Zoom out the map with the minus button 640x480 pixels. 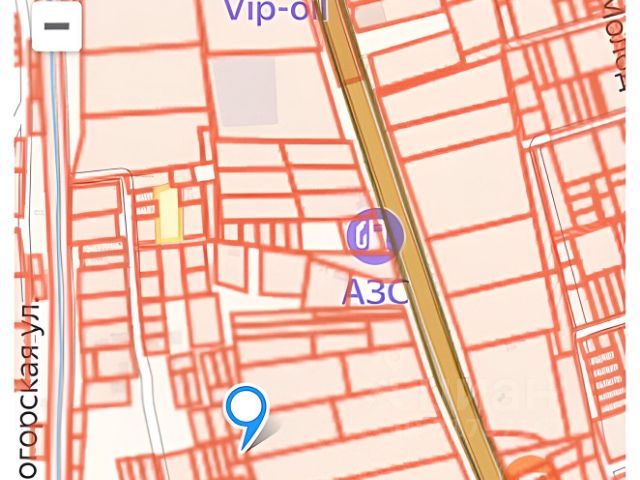(x=56, y=26)
